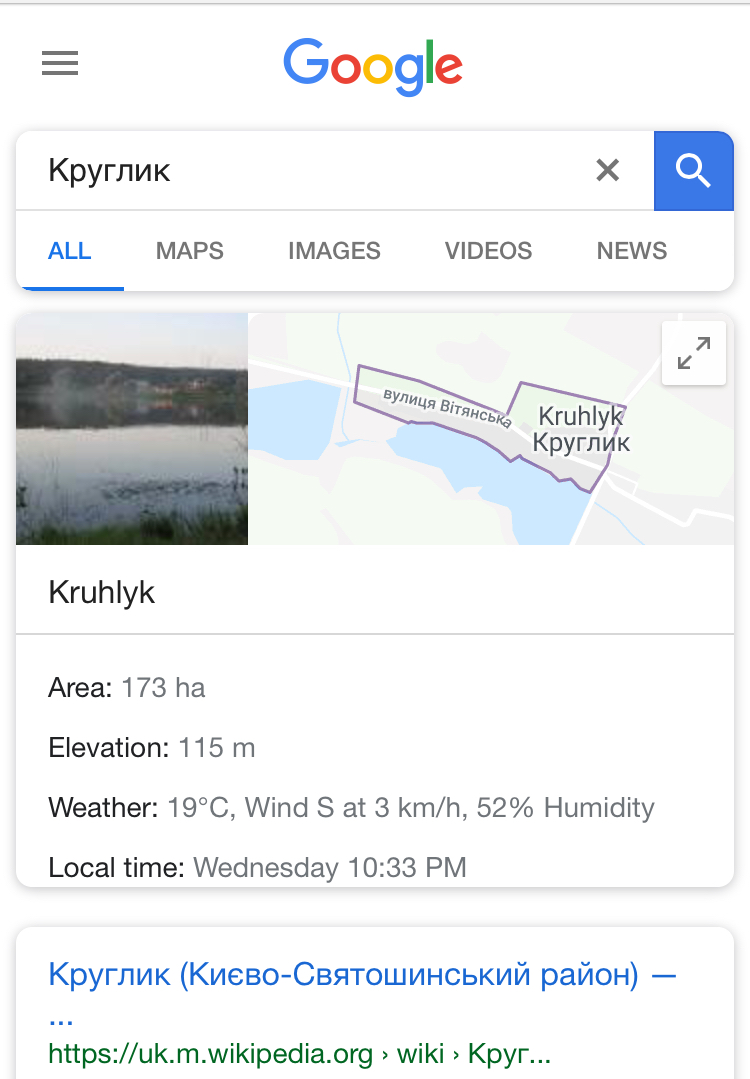
Task: Switch to the Images tab
Action: point(334,251)
